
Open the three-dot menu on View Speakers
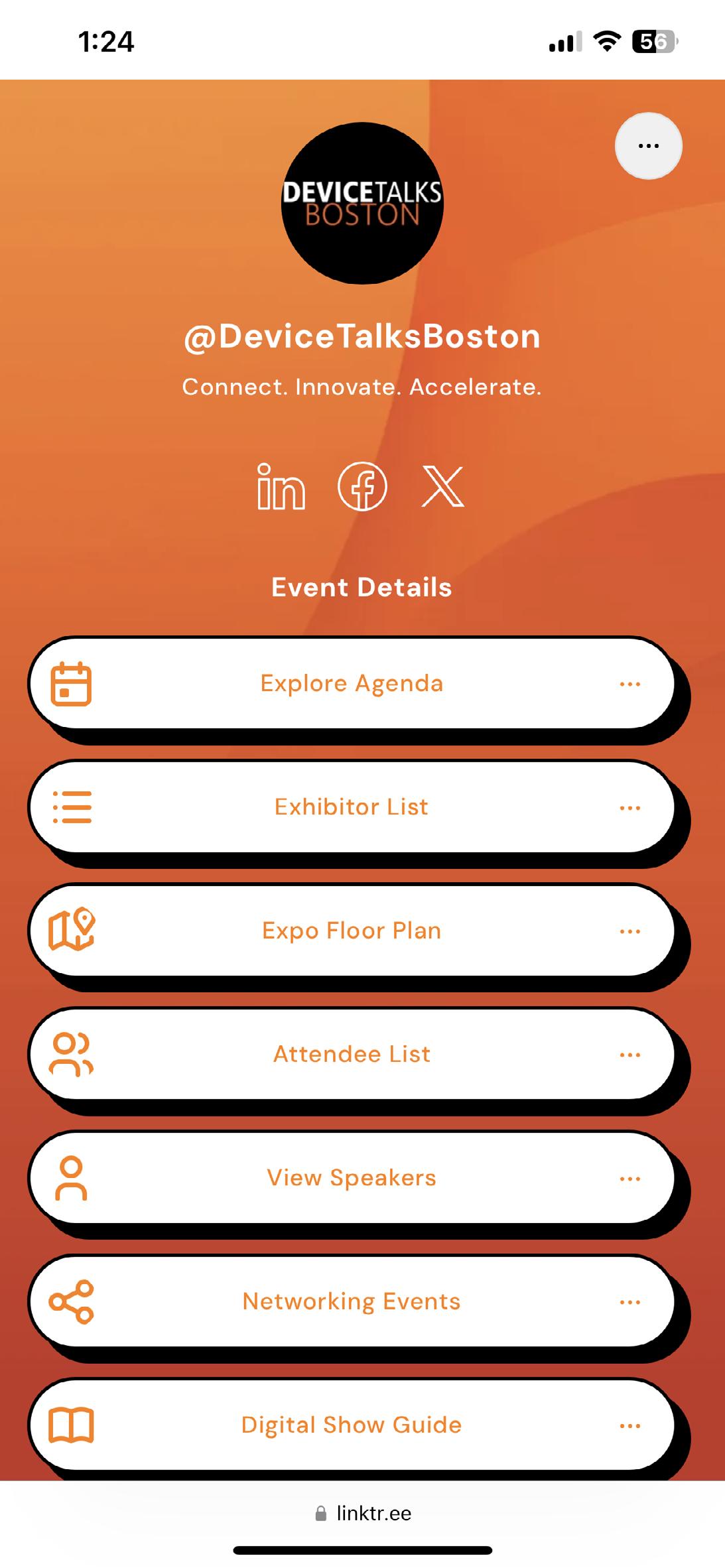tap(629, 1179)
